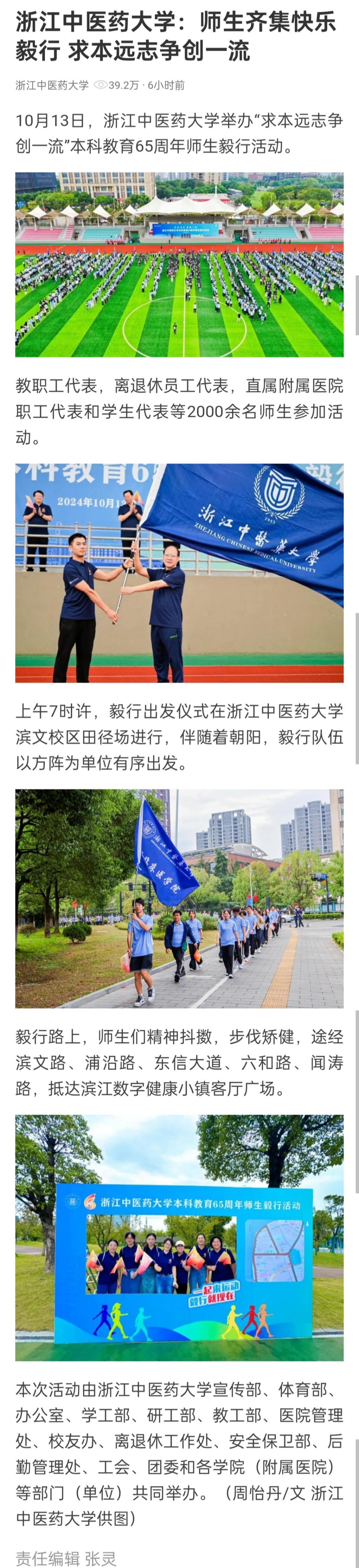Expand the blue photo-frame group picture
Screen dimensions: 359x1568
(179, 1237)
